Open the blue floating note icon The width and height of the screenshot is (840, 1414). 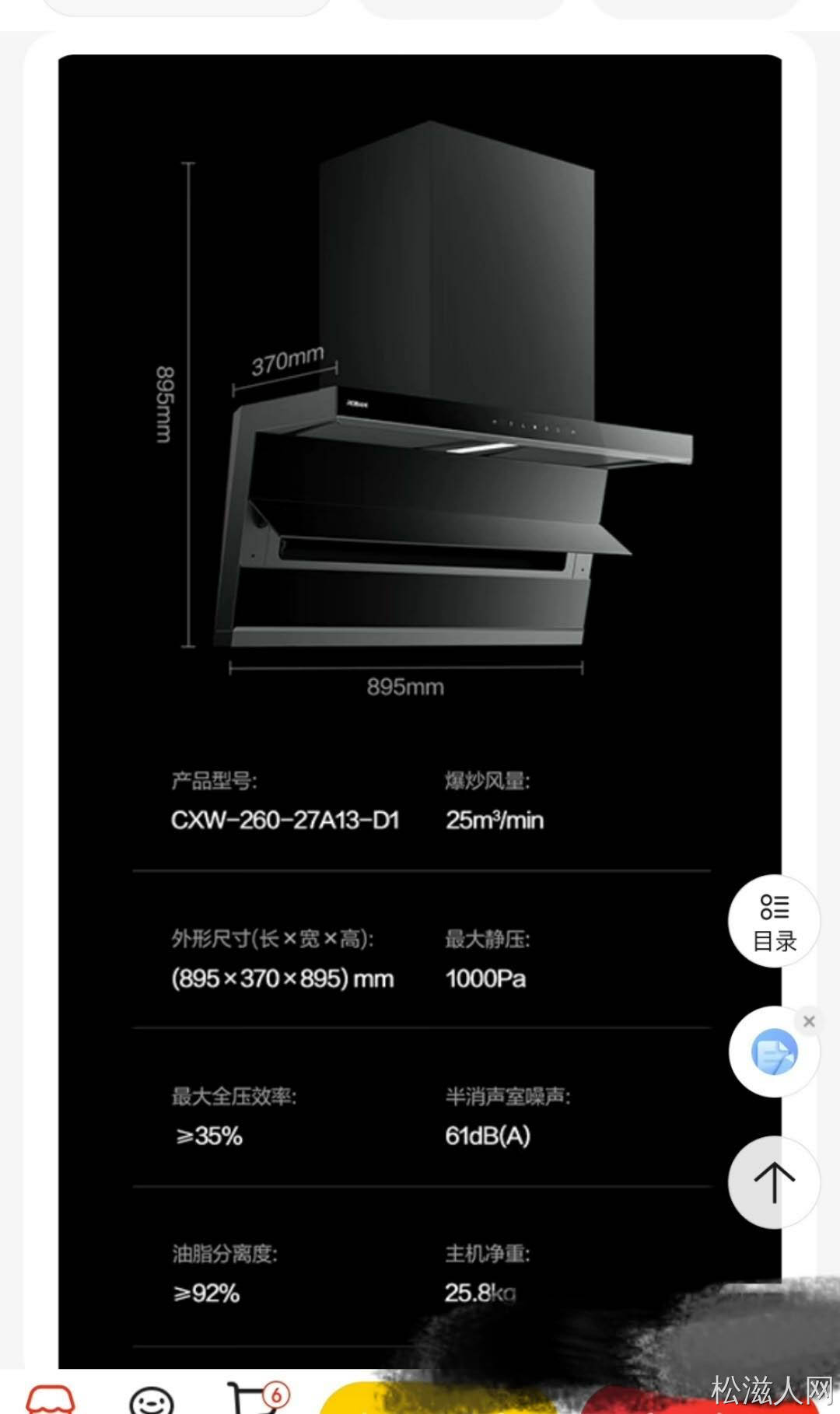(774, 1052)
